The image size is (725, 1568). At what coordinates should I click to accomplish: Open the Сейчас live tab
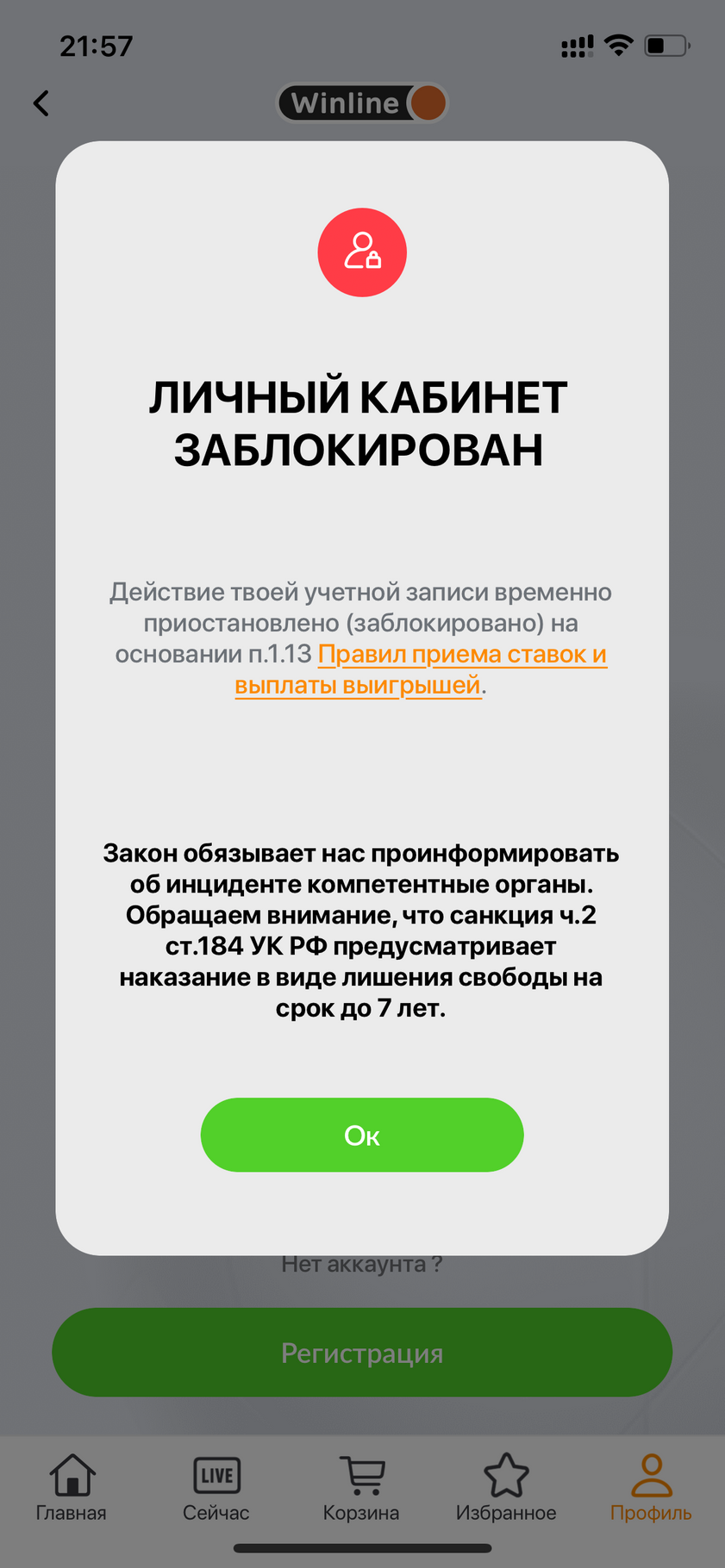[216, 1488]
